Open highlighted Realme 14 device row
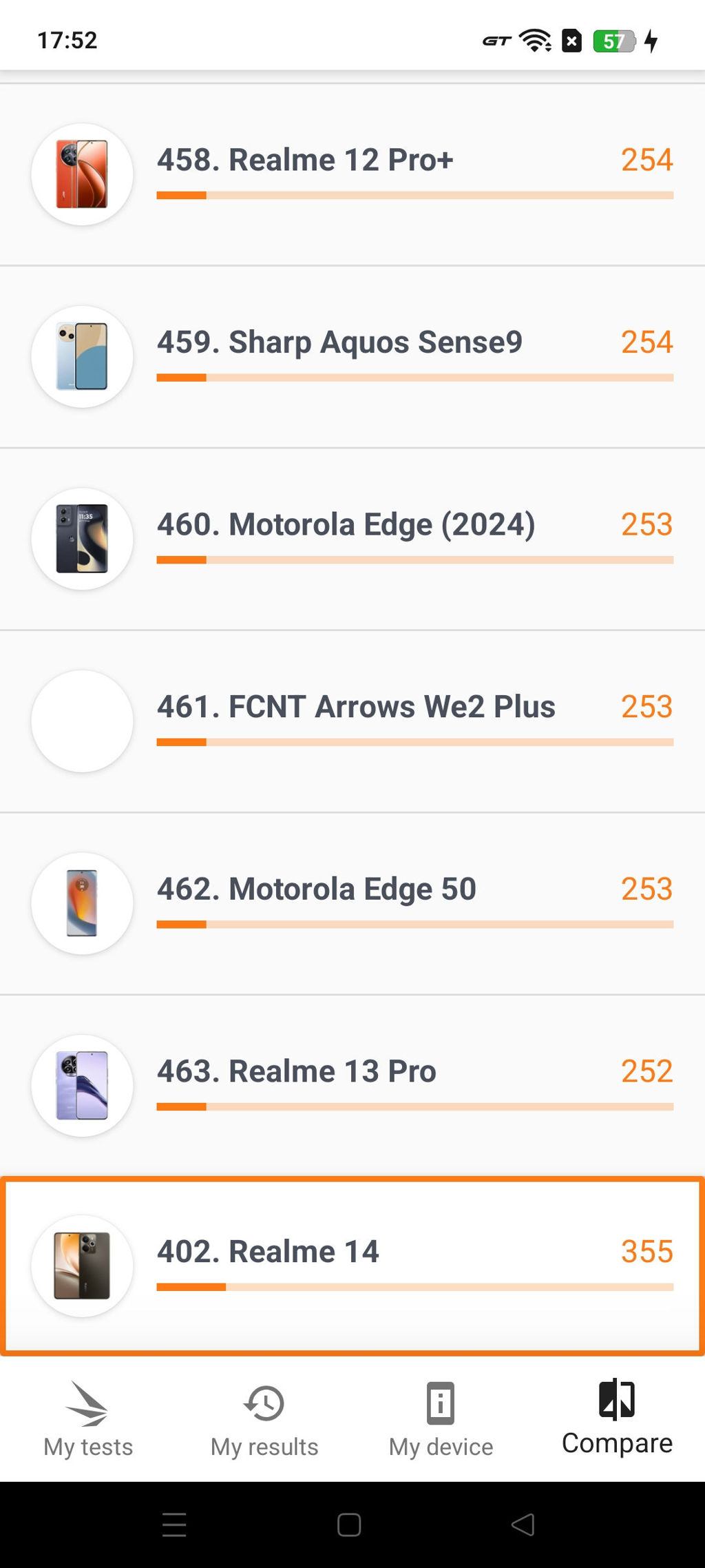Viewport: 705px width, 1568px height. [352, 1266]
